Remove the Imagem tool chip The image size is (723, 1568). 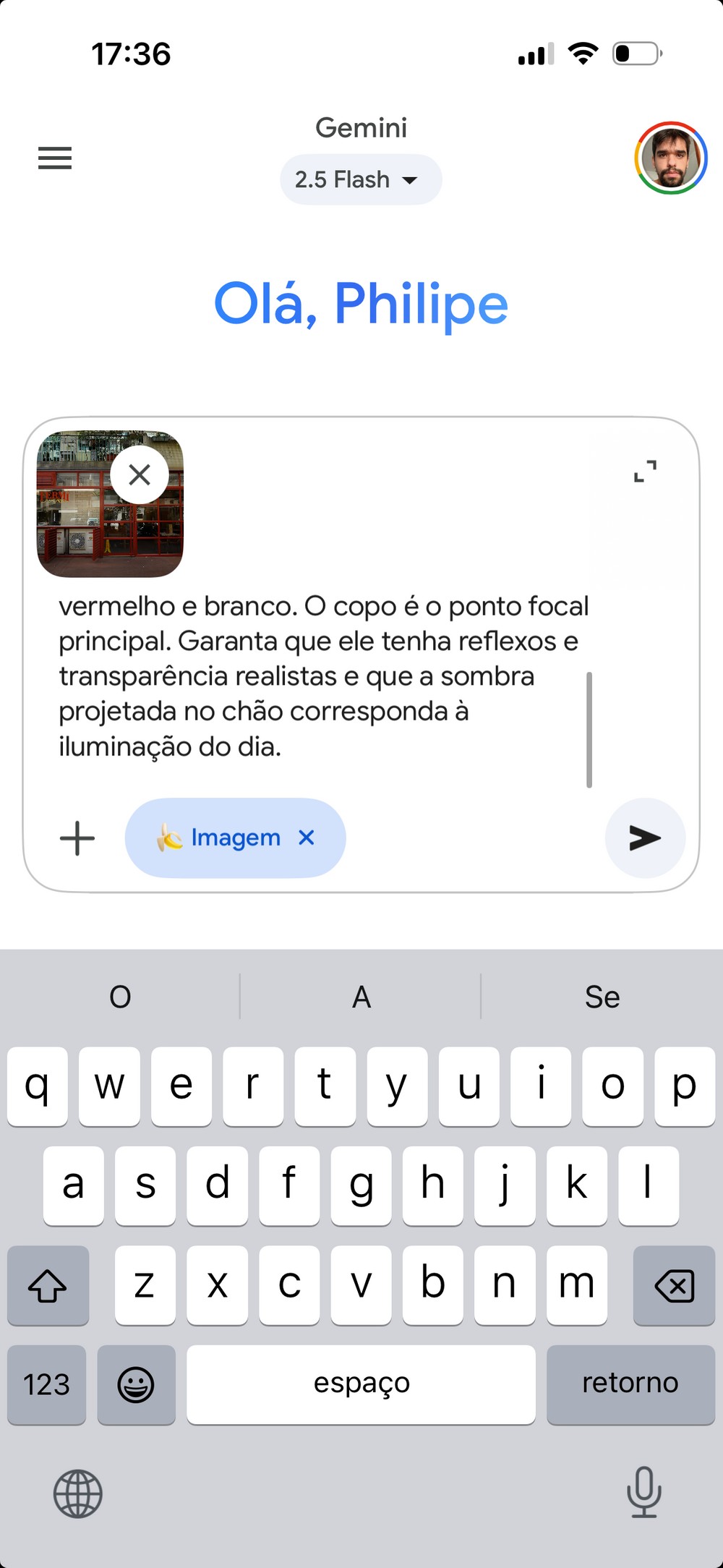click(x=307, y=838)
